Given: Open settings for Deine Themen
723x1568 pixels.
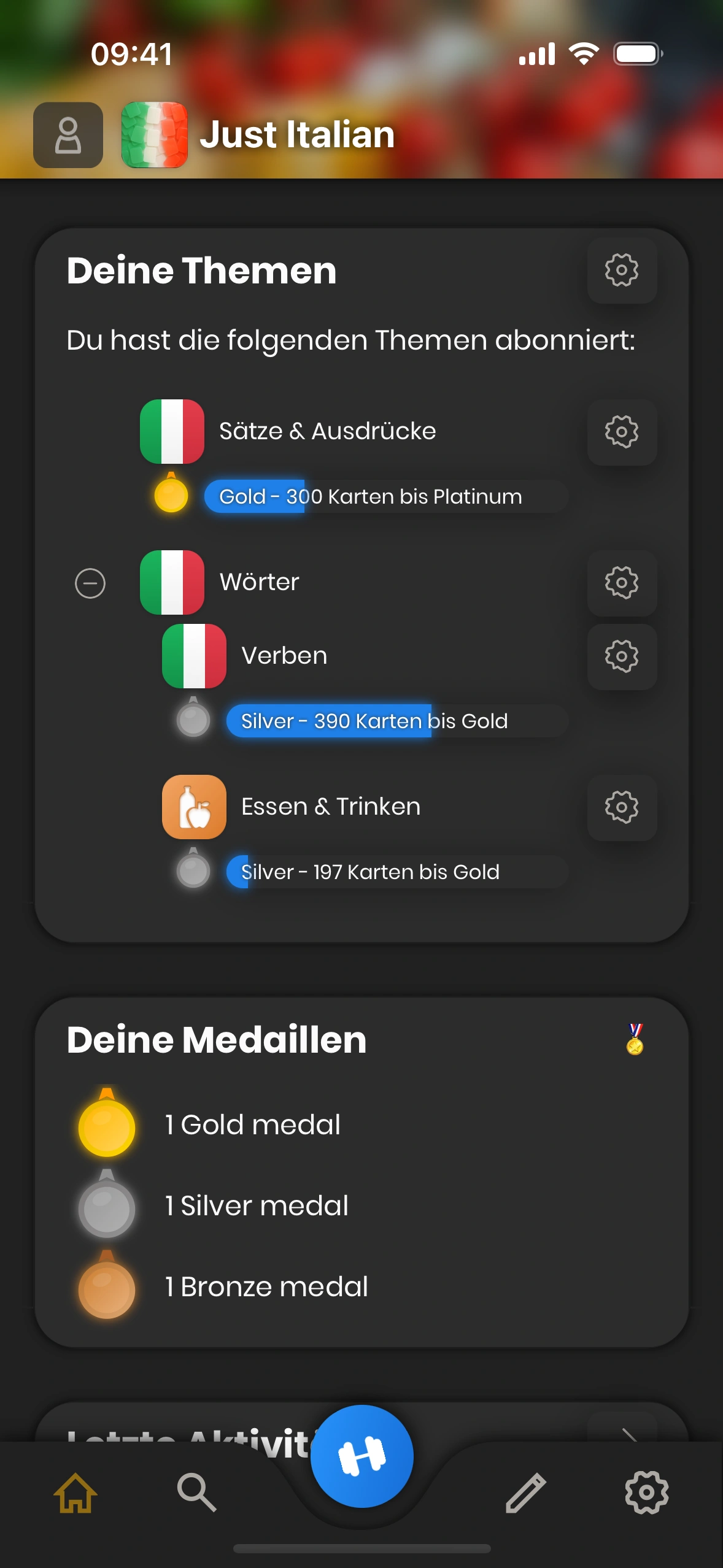Looking at the screenshot, I should click(x=622, y=270).
